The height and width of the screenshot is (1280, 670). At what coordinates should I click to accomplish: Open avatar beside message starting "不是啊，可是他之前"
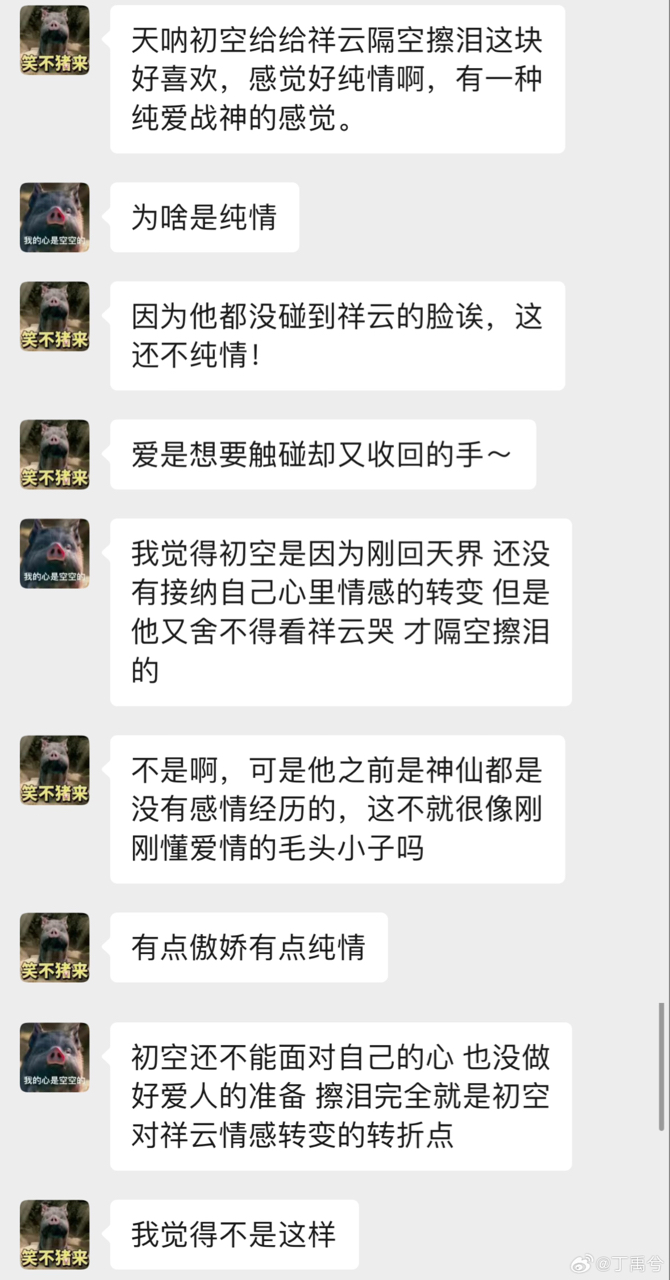(55, 770)
